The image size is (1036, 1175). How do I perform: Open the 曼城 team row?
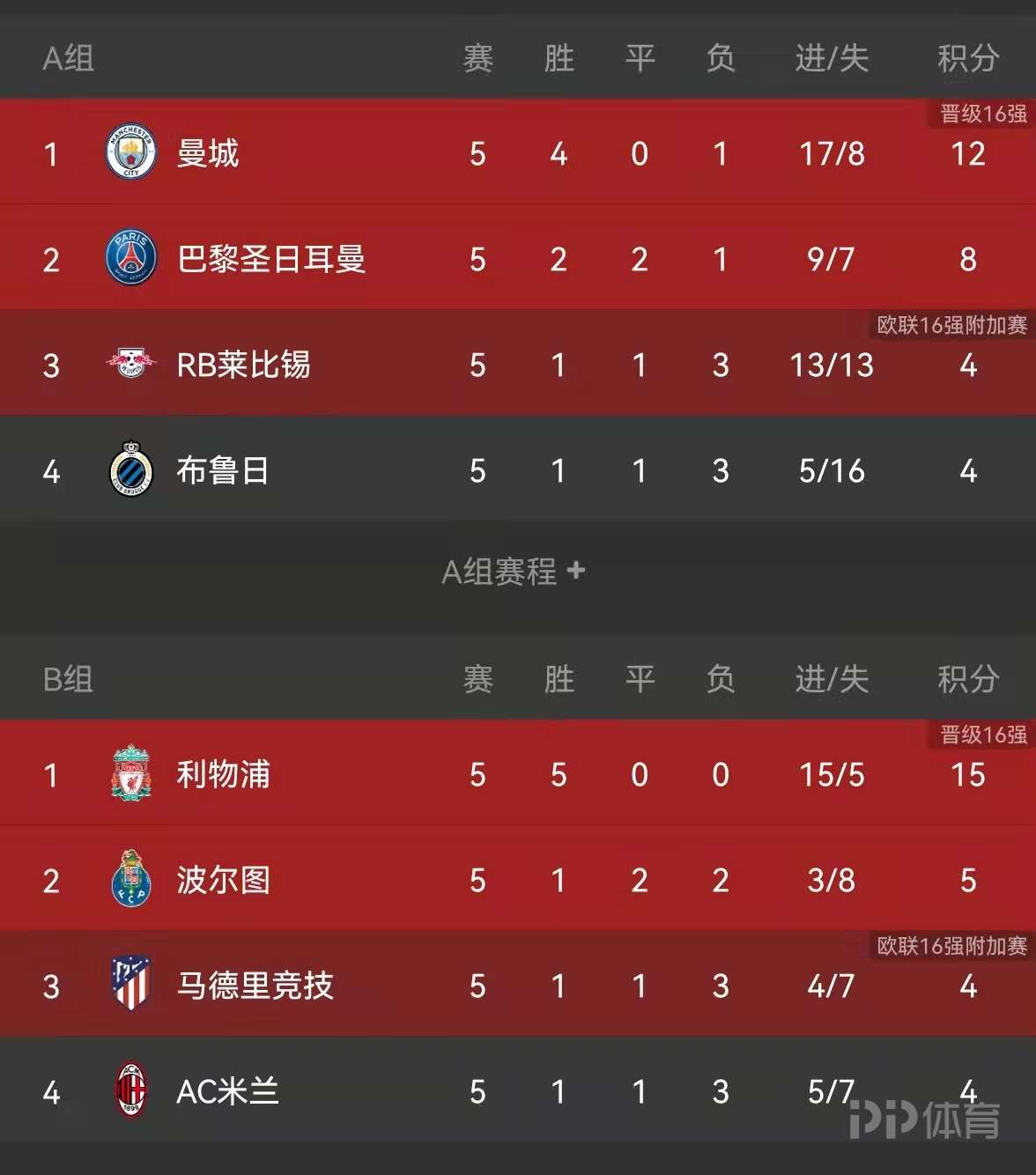pyautogui.click(x=208, y=153)
